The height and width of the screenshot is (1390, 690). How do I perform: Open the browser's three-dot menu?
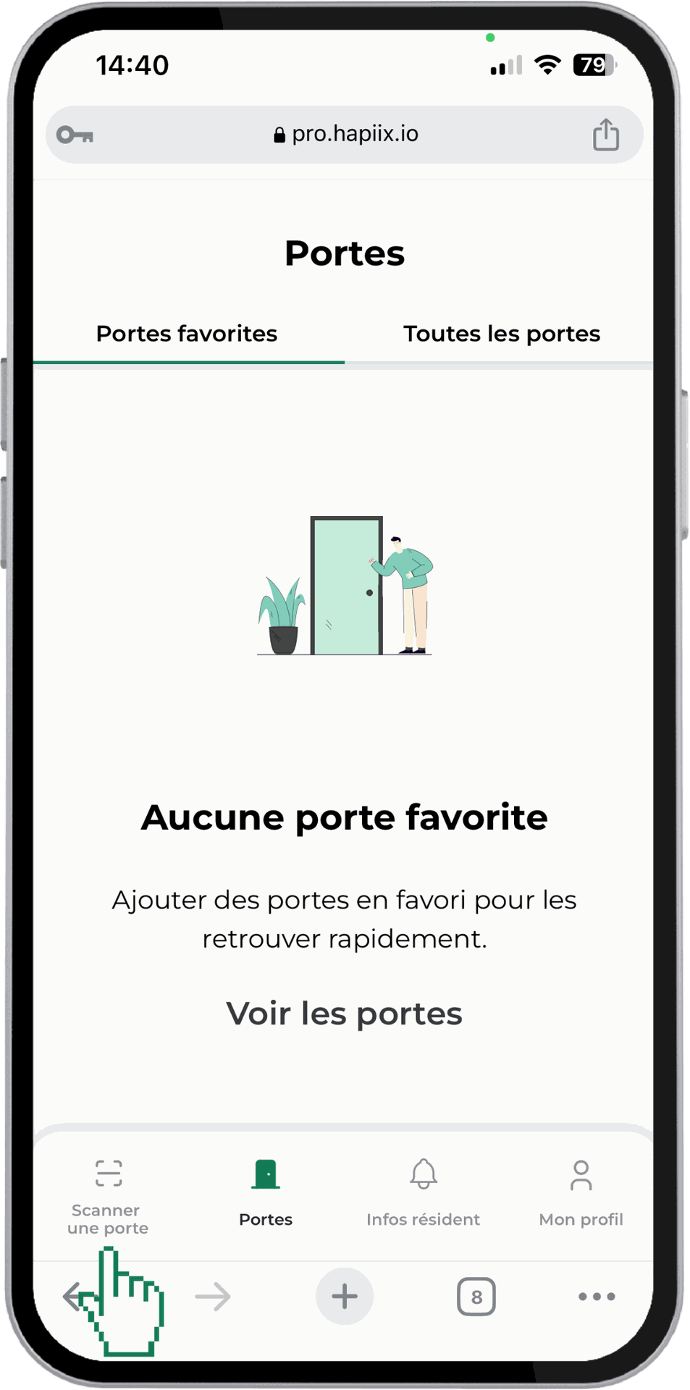[597, 1297]
